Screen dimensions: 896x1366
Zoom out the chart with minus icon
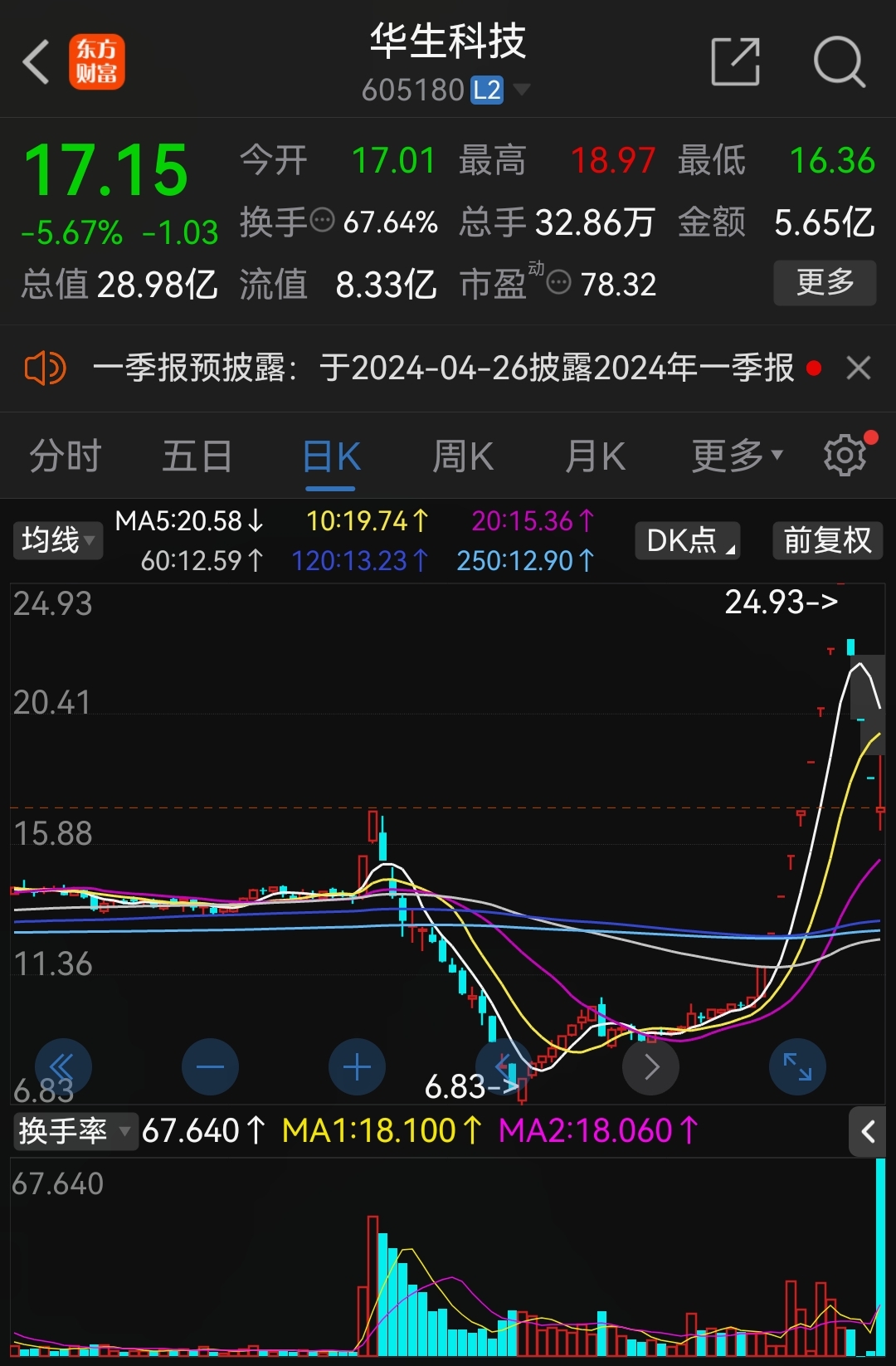[210, 1066]
